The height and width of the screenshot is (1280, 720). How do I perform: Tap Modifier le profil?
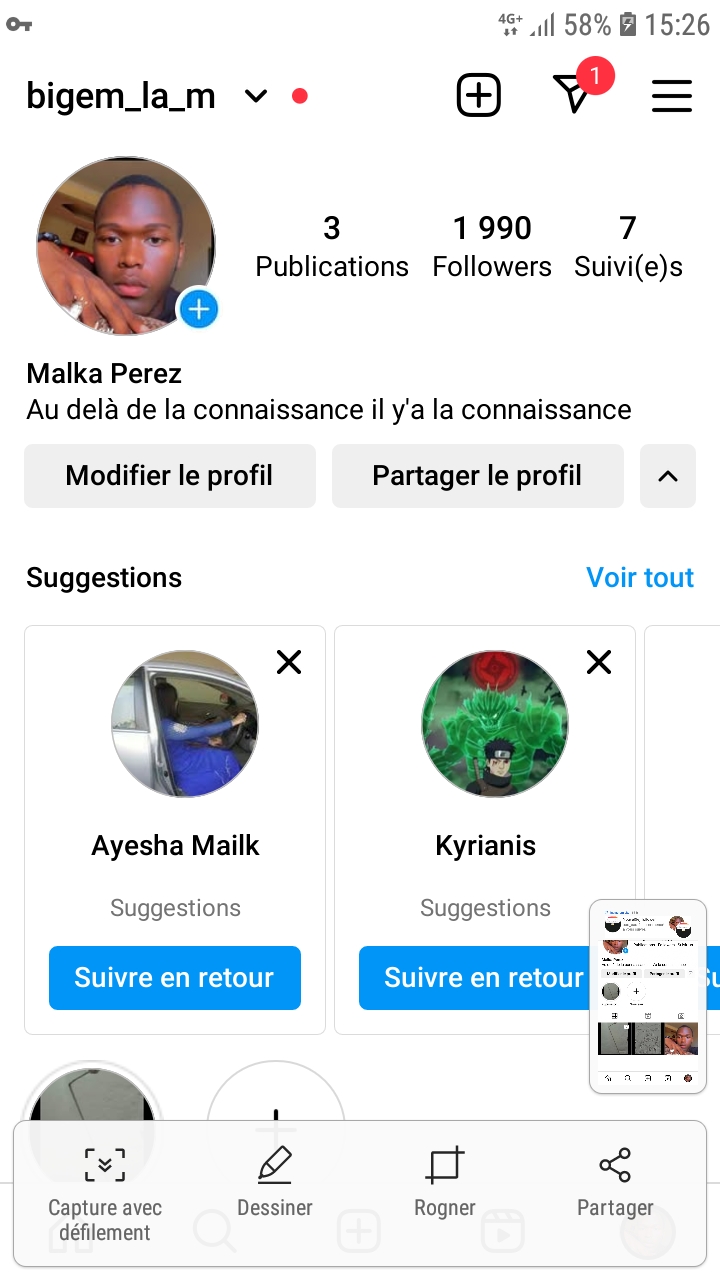(170, 476)
